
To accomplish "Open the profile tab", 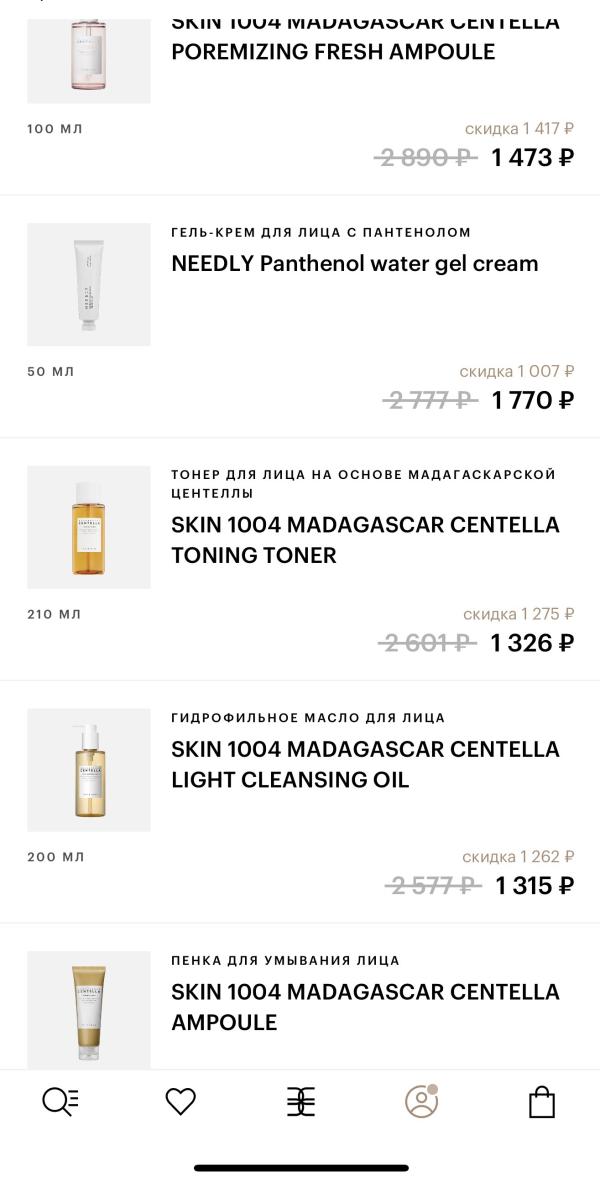I will [x=421, y=1102].
